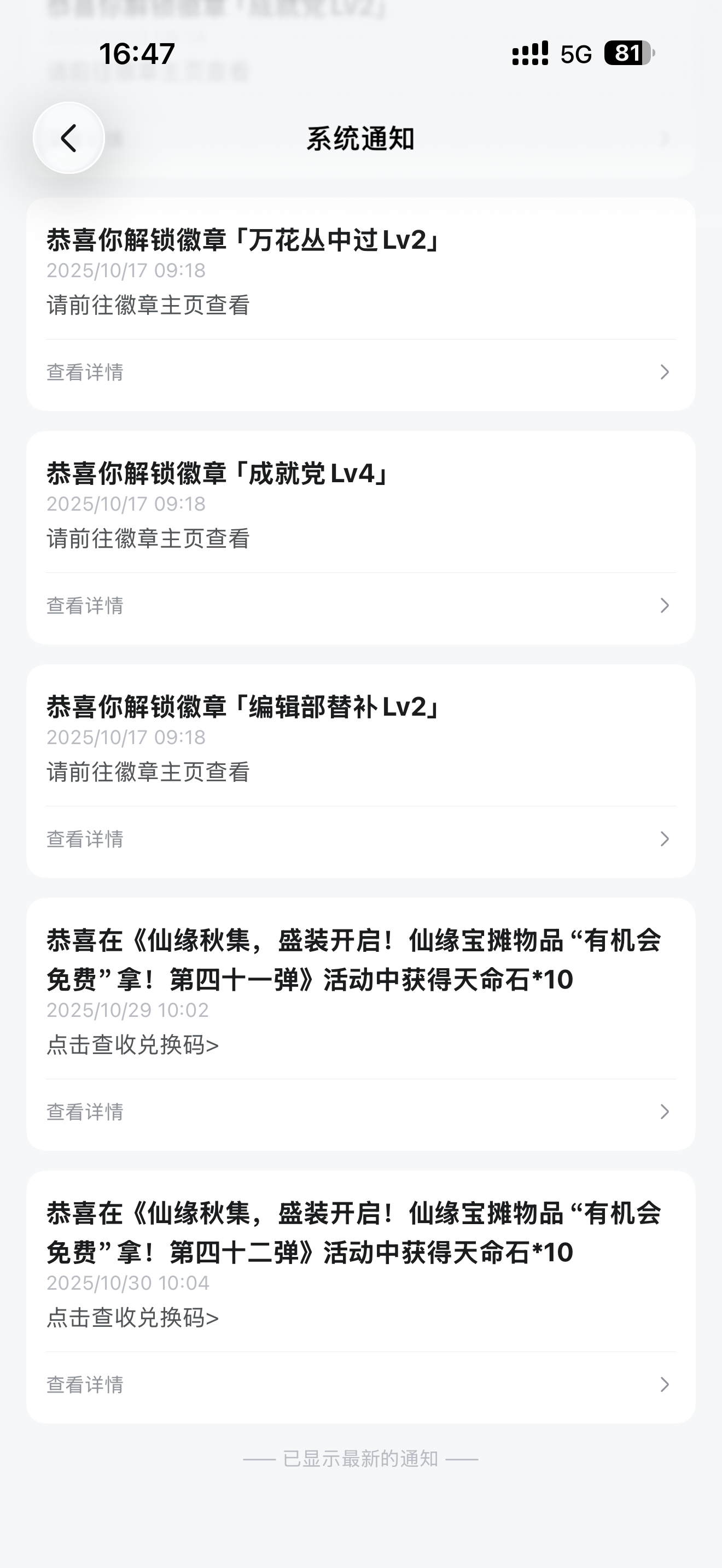Open details of 编辑部替补 Lv2 badge

[360, 839]
